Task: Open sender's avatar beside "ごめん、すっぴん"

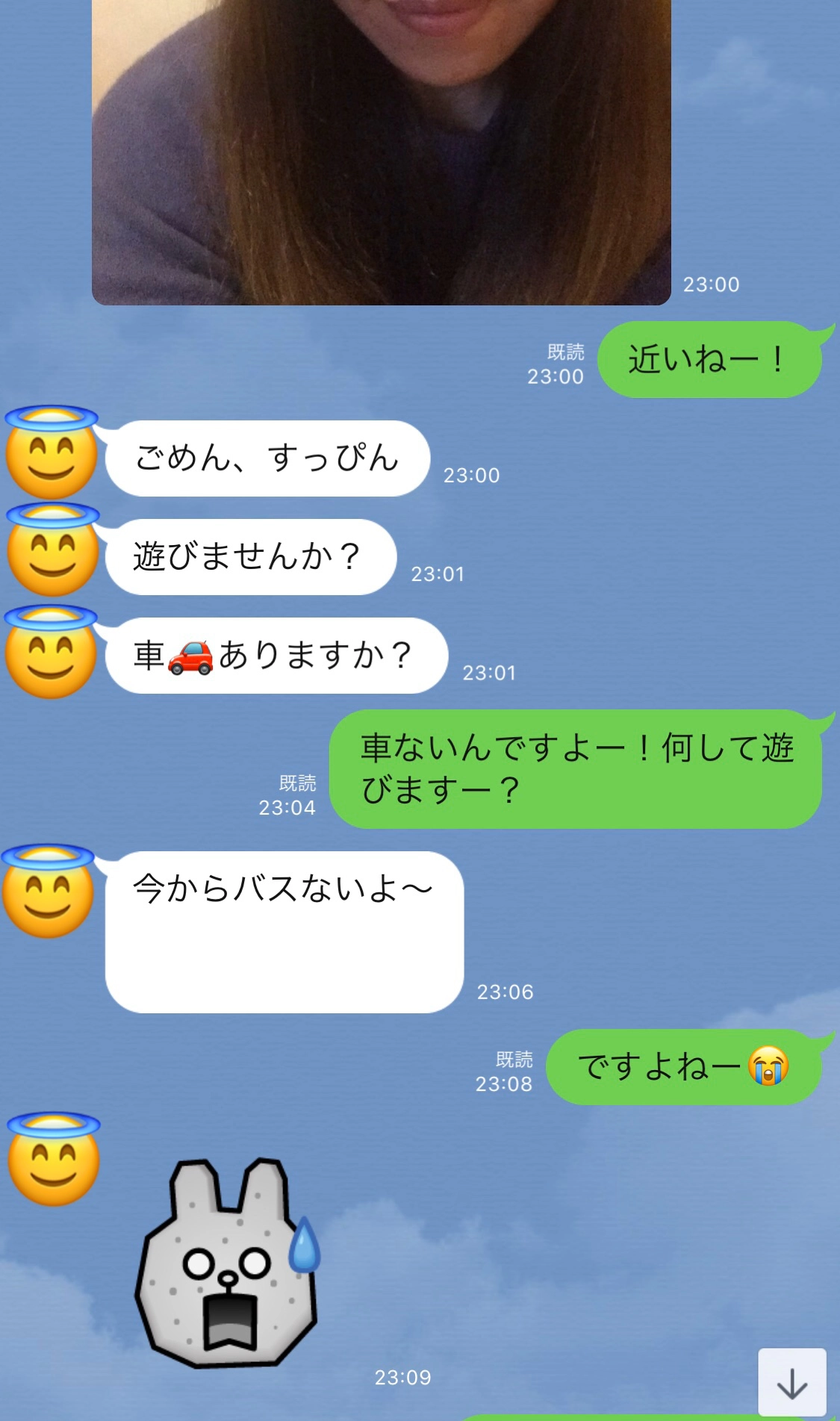Action: tap(52, 453)
